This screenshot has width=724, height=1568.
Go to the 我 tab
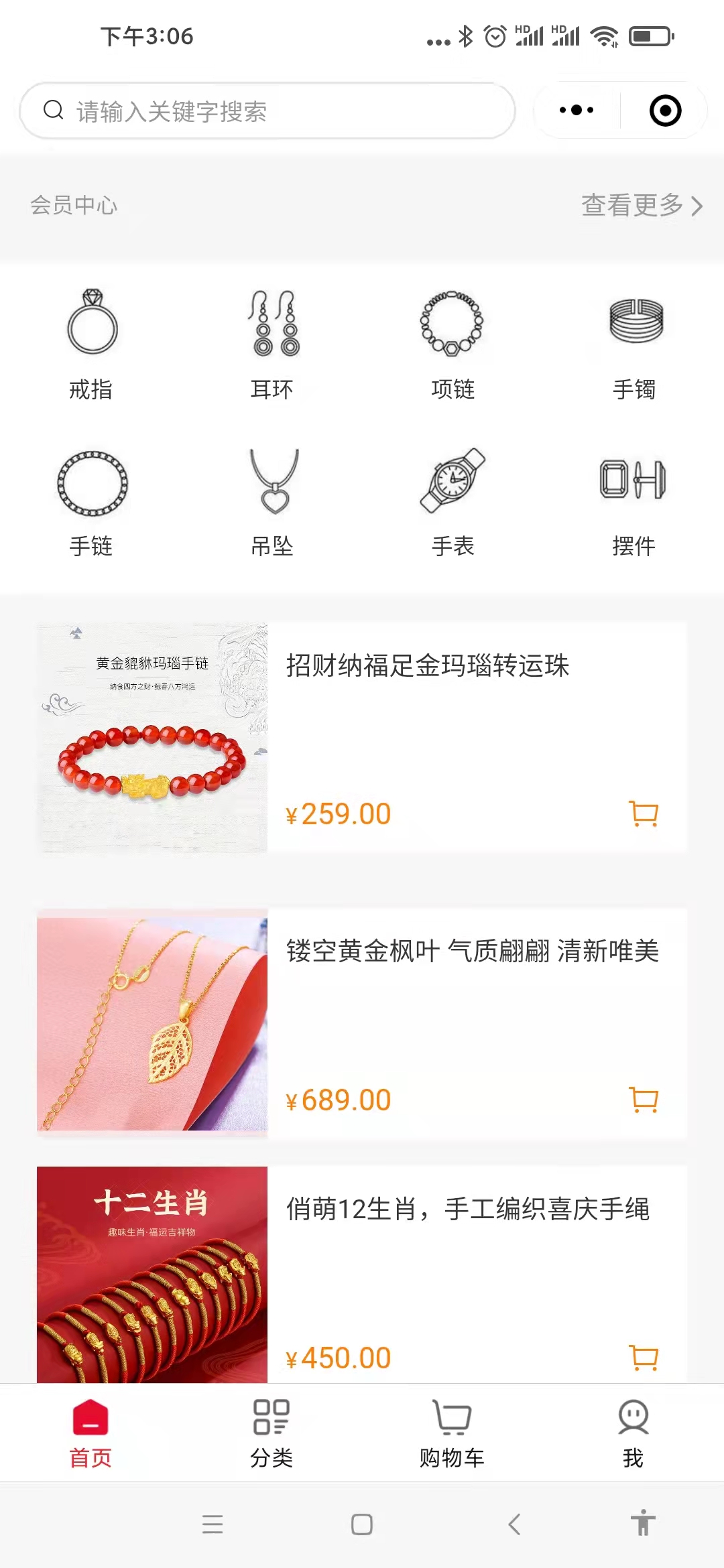[x=633, y=1433]
